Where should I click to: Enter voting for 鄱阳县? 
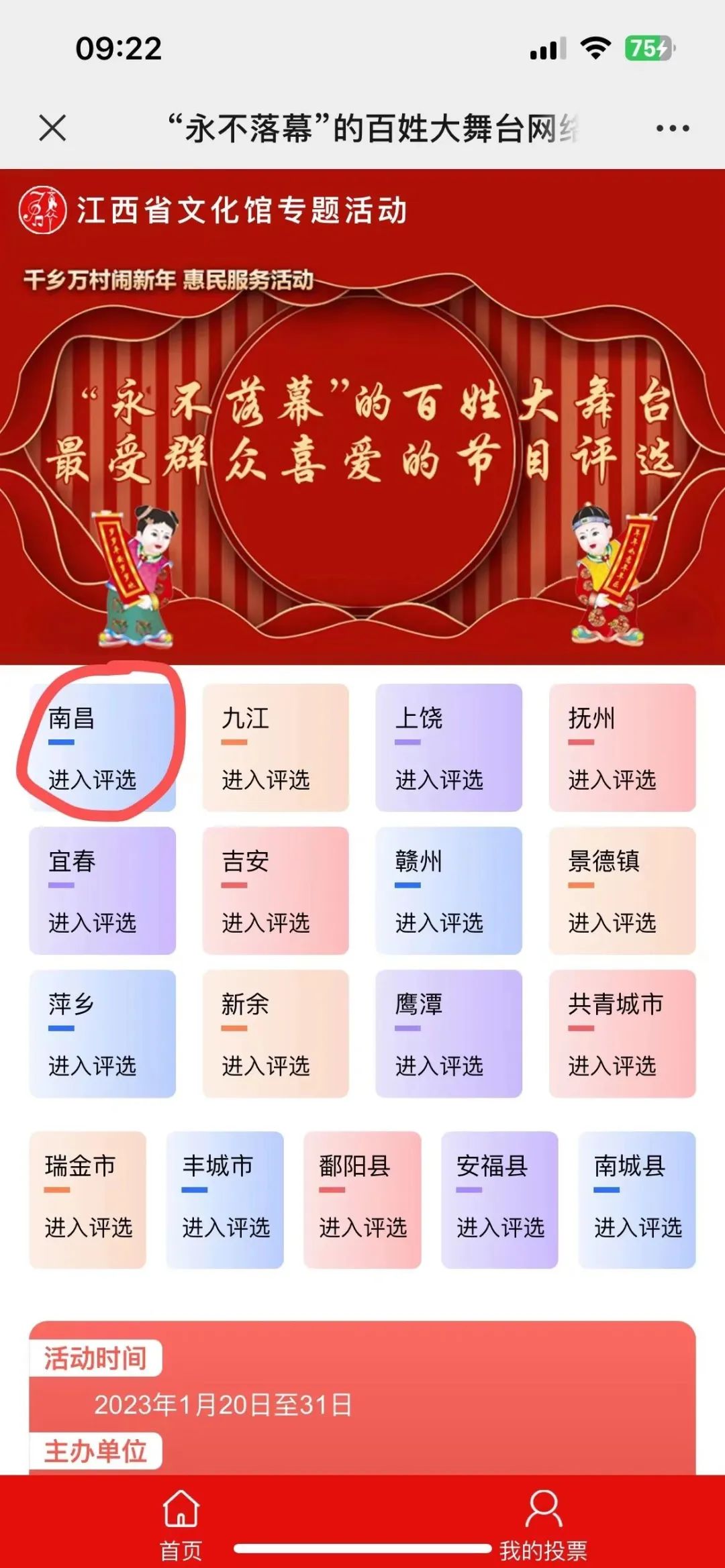[361, 1201]
